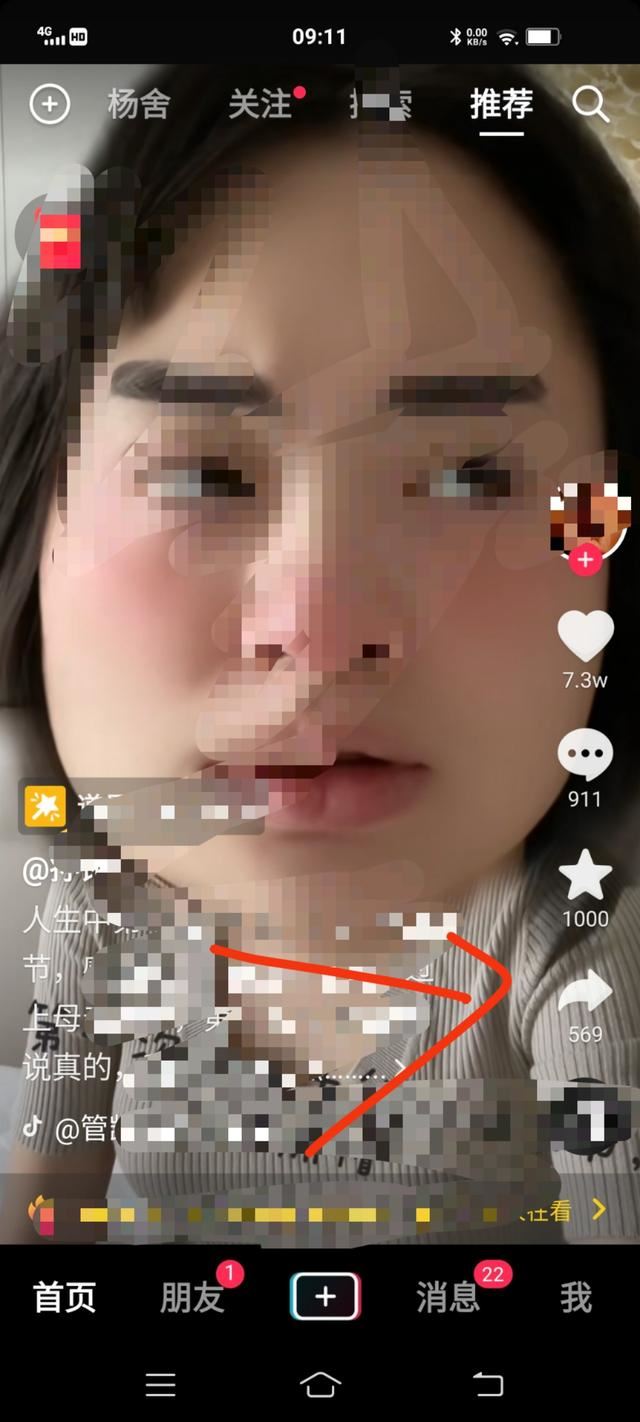This screenshot has height=1422, width=640.
Task: Follow the creator via red plus badge
Action: pyautogui.click(x=585, y=561)
